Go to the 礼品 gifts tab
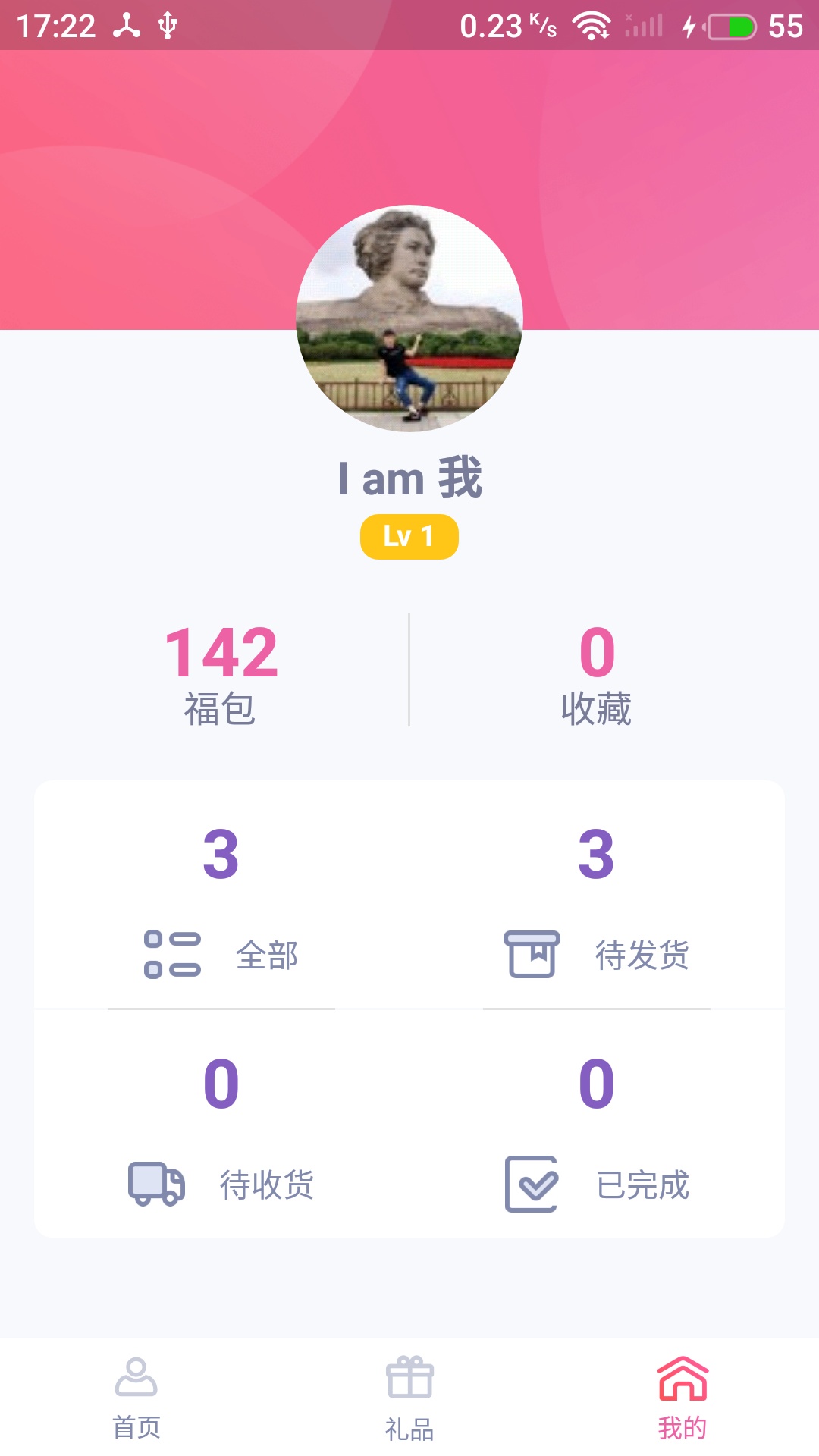819x1456 pixels. (409, 1397)
